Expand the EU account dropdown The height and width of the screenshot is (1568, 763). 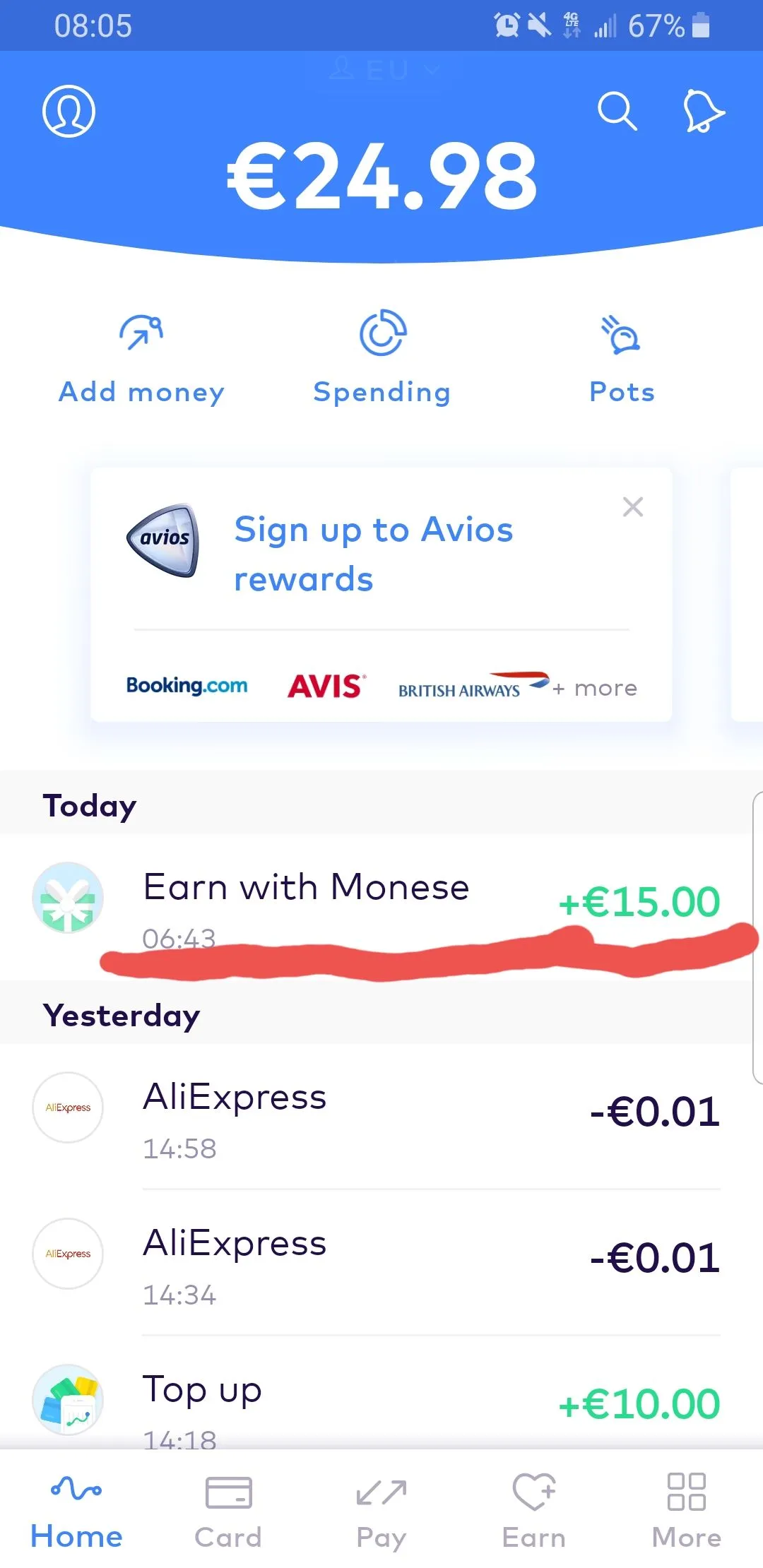(x=385, y=70)
